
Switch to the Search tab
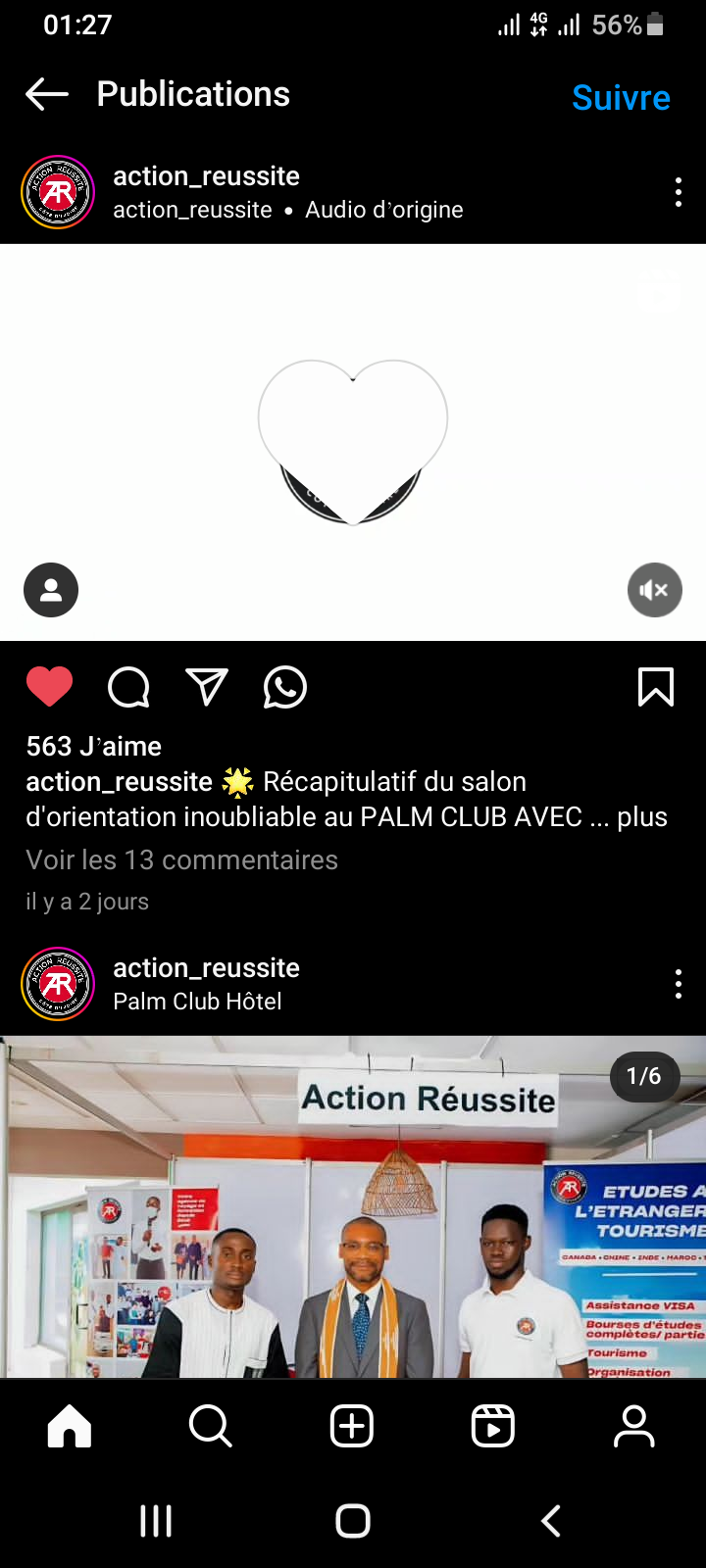[x=211, y=1426]
